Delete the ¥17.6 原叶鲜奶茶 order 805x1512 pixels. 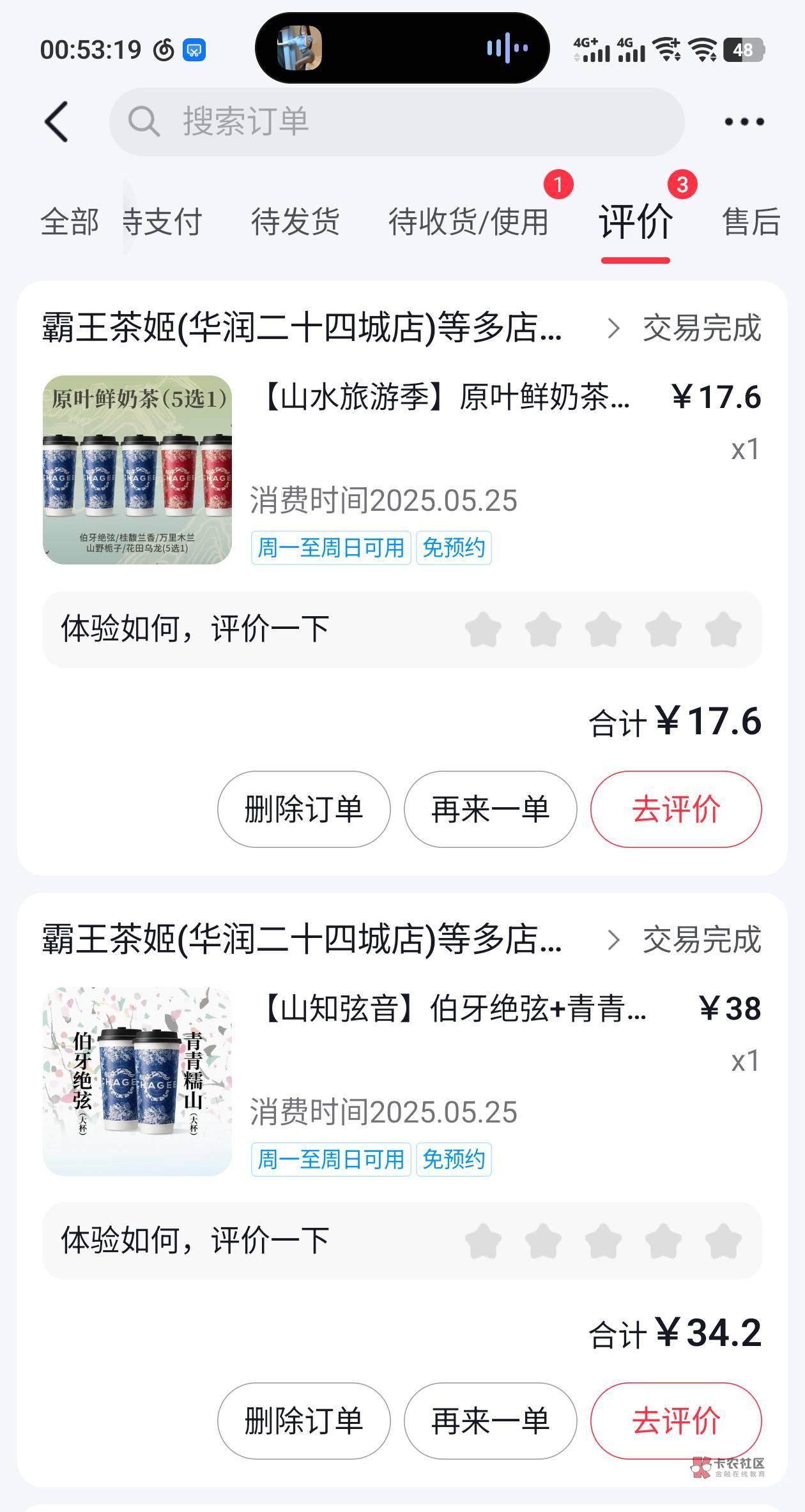coord(303,809)
